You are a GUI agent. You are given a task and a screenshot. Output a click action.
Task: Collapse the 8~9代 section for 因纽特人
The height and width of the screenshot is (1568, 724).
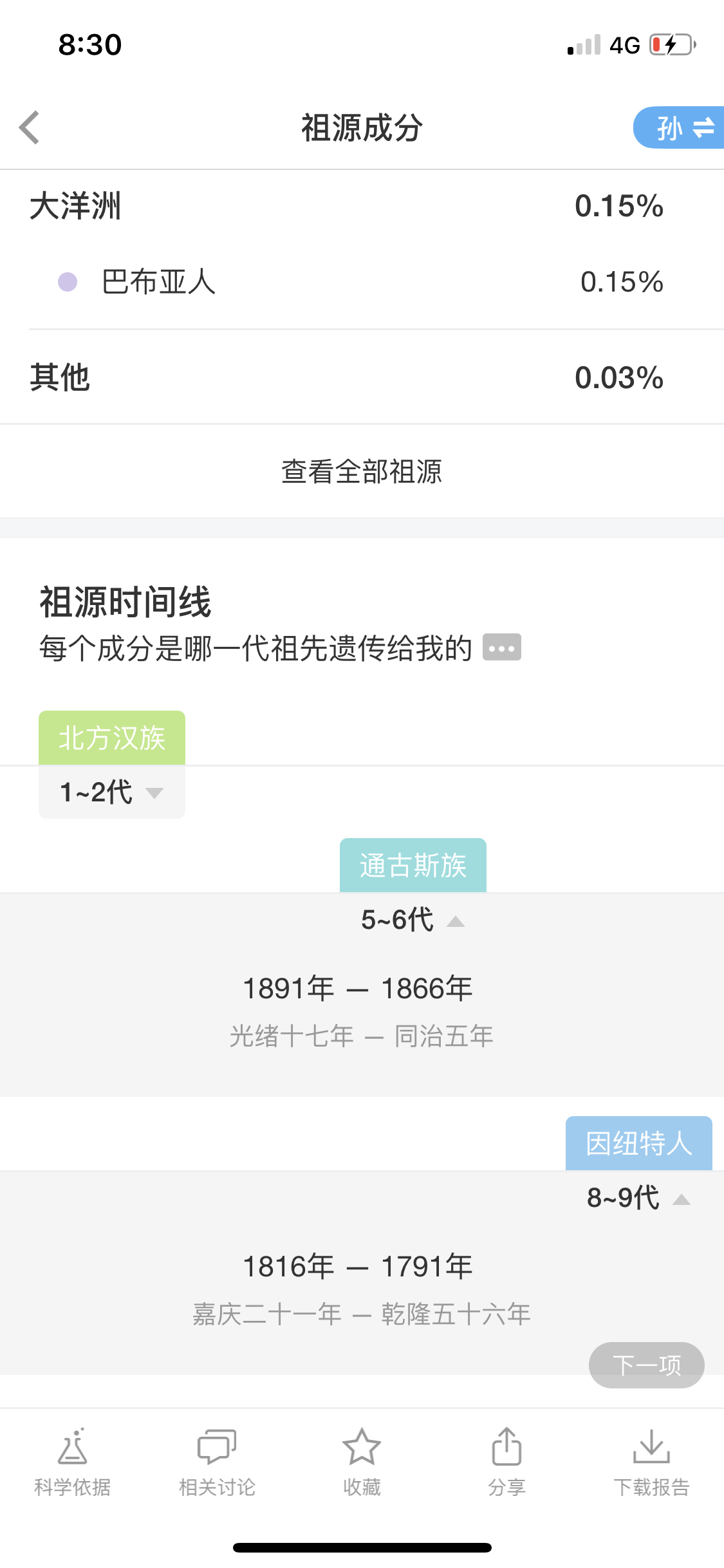pos(638,1199)
